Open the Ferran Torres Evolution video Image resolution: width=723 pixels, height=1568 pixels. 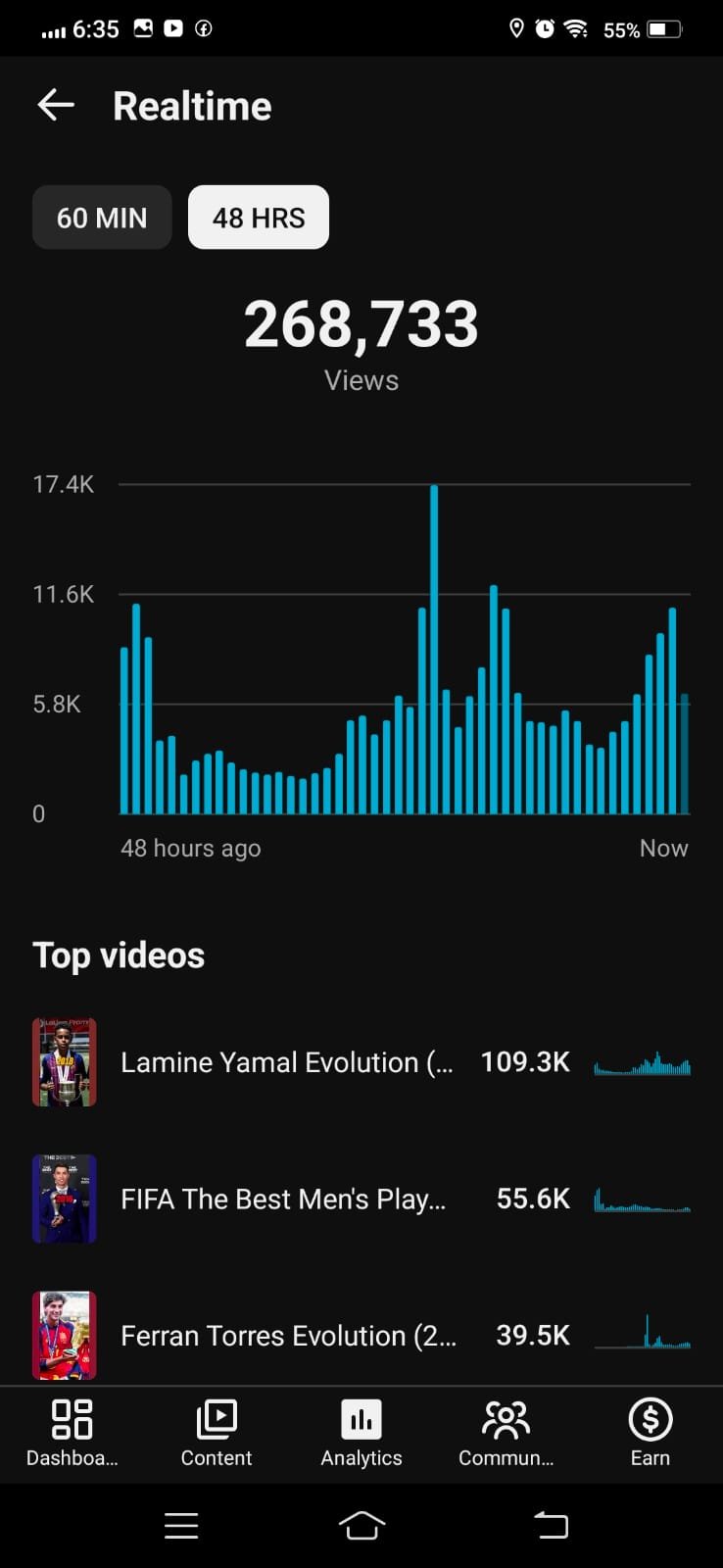361,1335
